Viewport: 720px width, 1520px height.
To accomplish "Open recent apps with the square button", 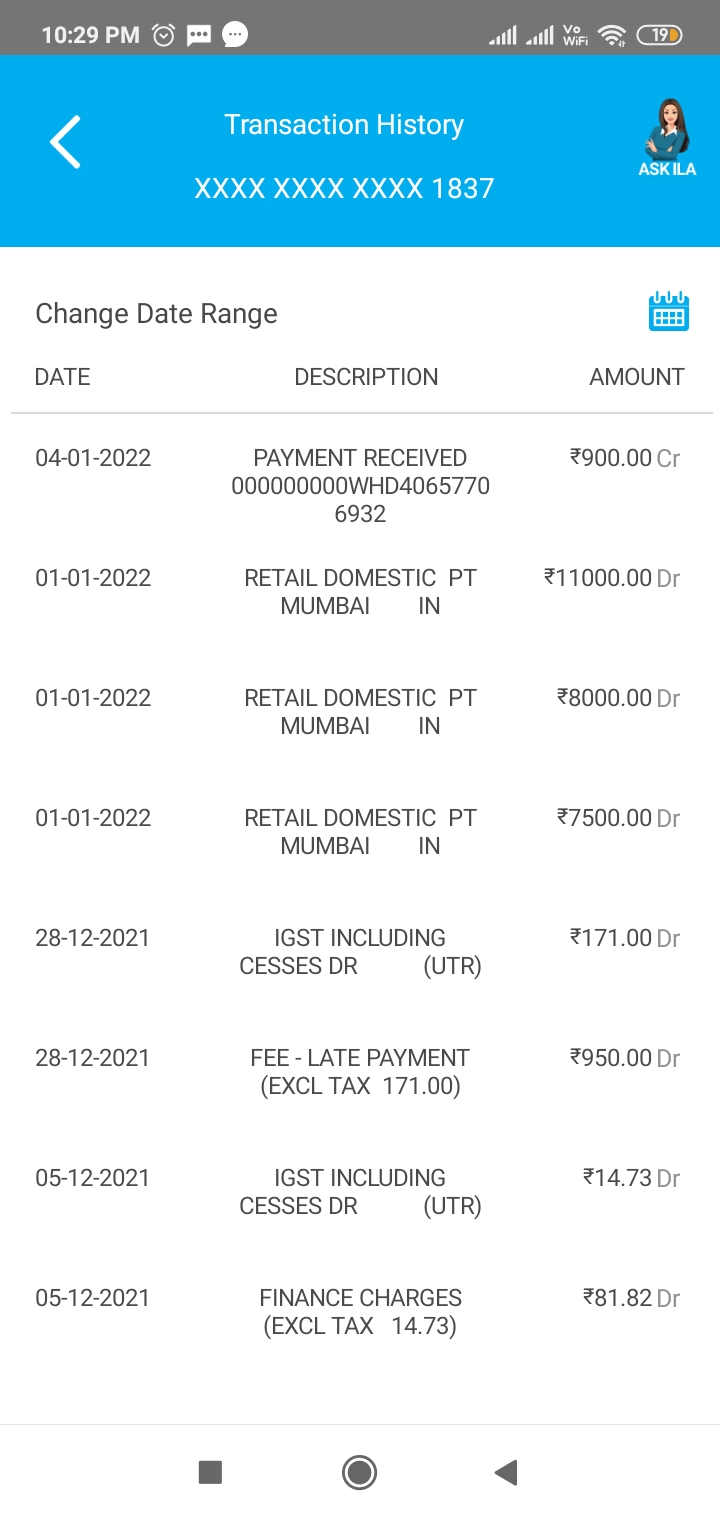I will click(x=210, y=1472).
